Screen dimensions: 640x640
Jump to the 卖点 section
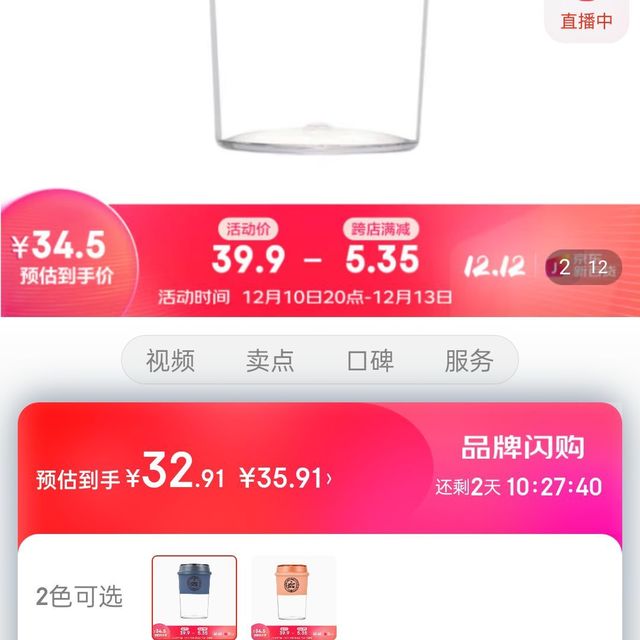coord(270,361)
